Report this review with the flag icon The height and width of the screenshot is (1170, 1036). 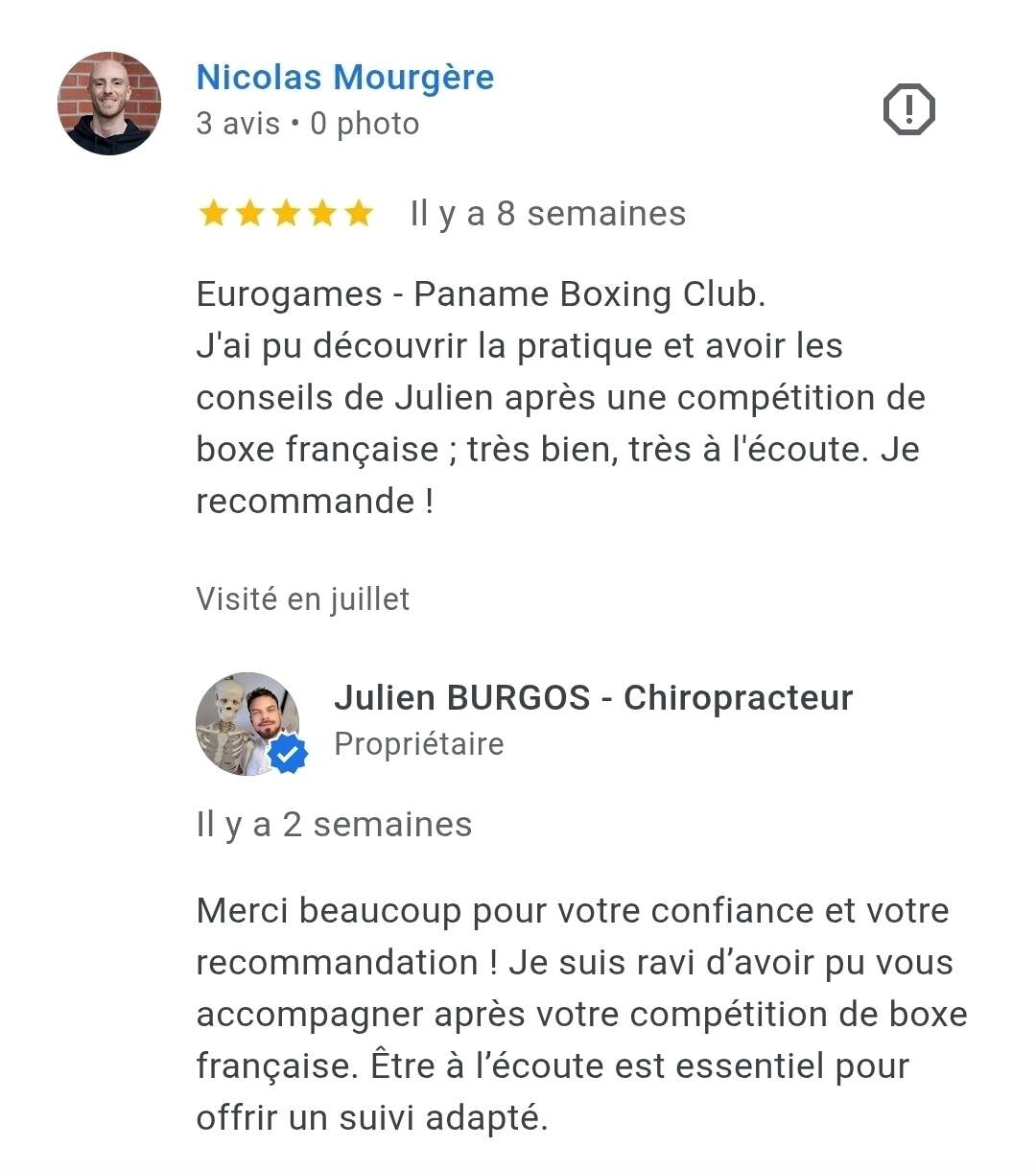(907, 109)
